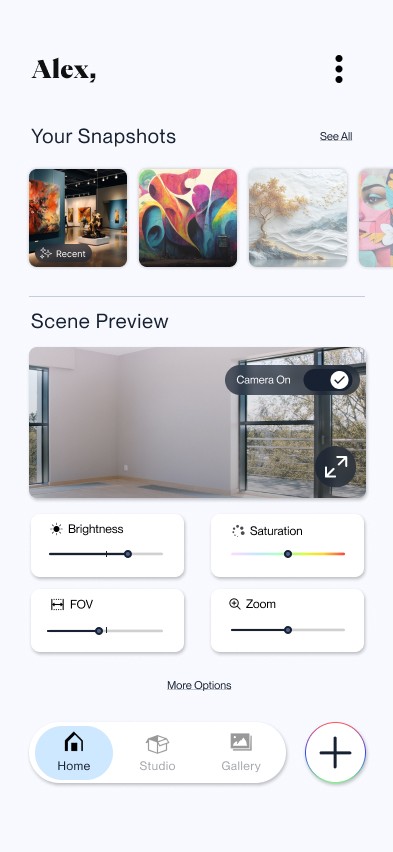The height and width of the screenshot is (852, 393).
Task: Tap the Brightness slider track
Action: (105, 554)
